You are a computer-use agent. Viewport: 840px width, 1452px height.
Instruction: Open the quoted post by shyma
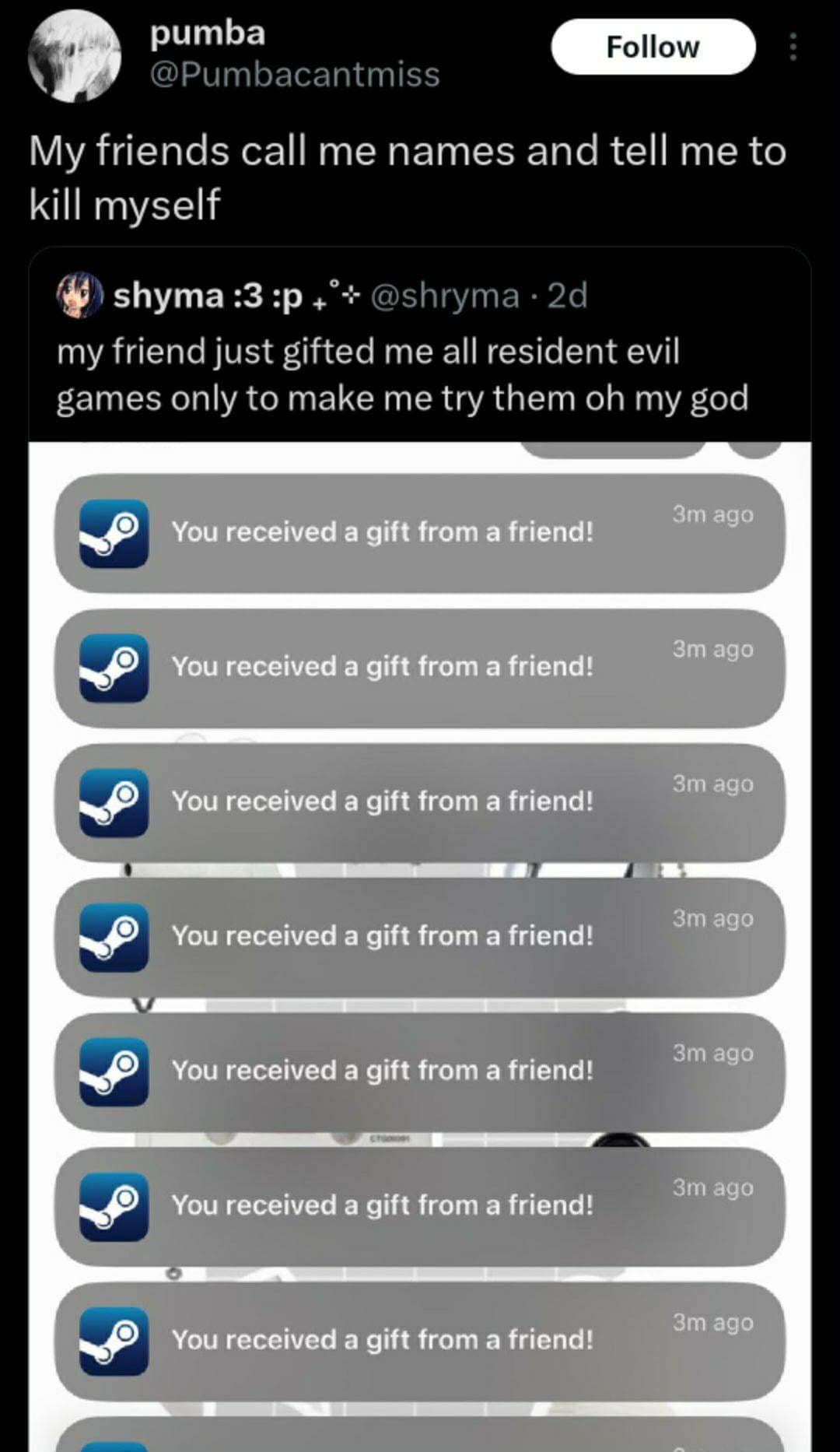(402, 374)
